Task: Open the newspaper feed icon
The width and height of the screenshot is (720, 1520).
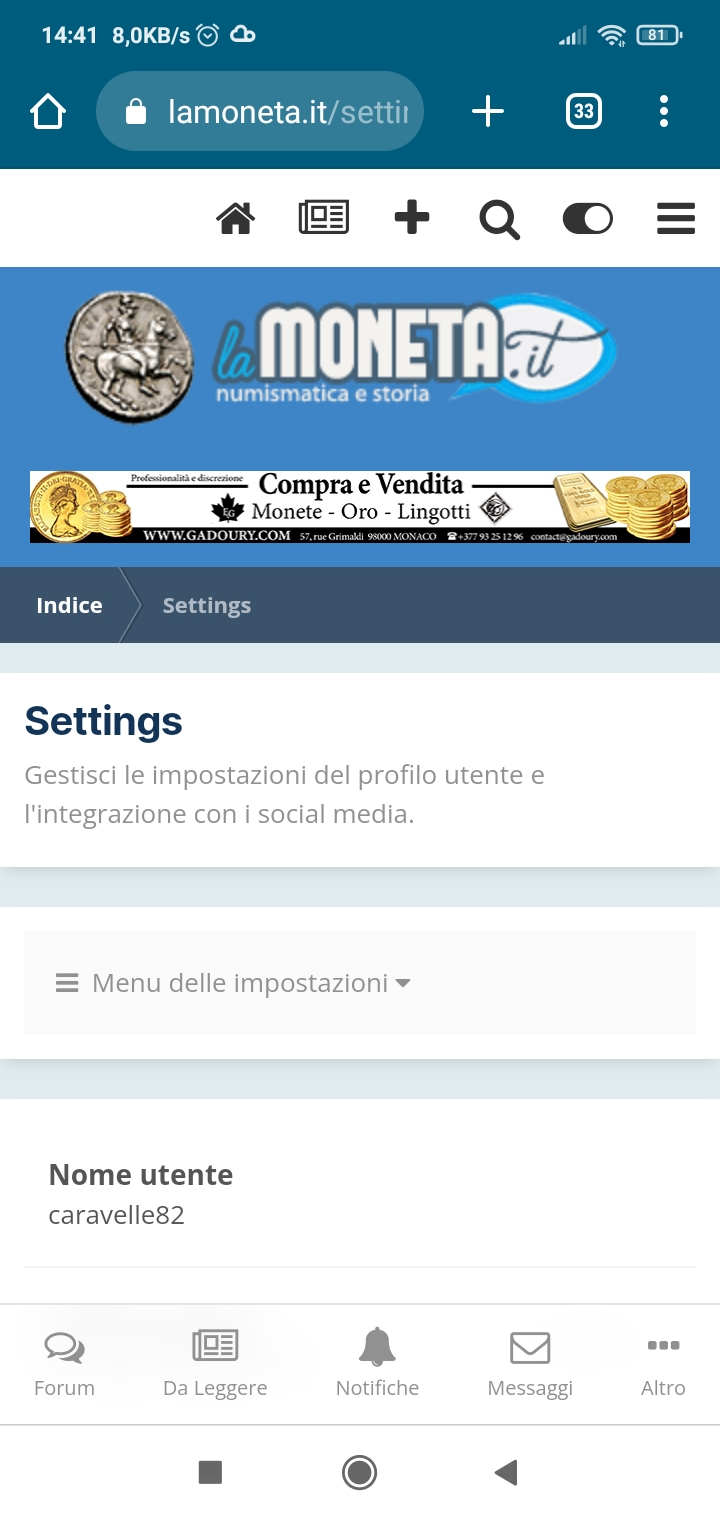Action: pos(324,218)
